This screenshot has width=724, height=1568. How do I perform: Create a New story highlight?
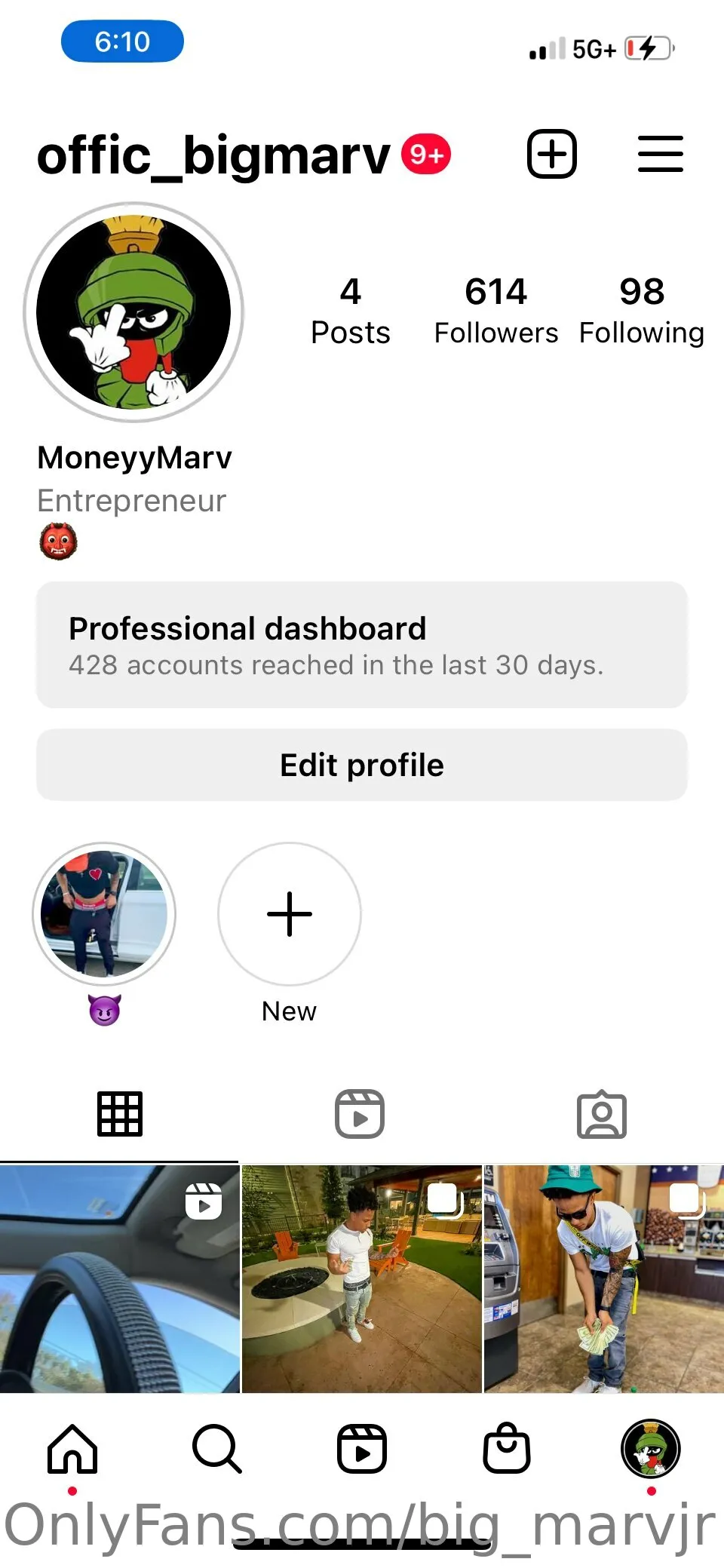click(x=289, y=913)
